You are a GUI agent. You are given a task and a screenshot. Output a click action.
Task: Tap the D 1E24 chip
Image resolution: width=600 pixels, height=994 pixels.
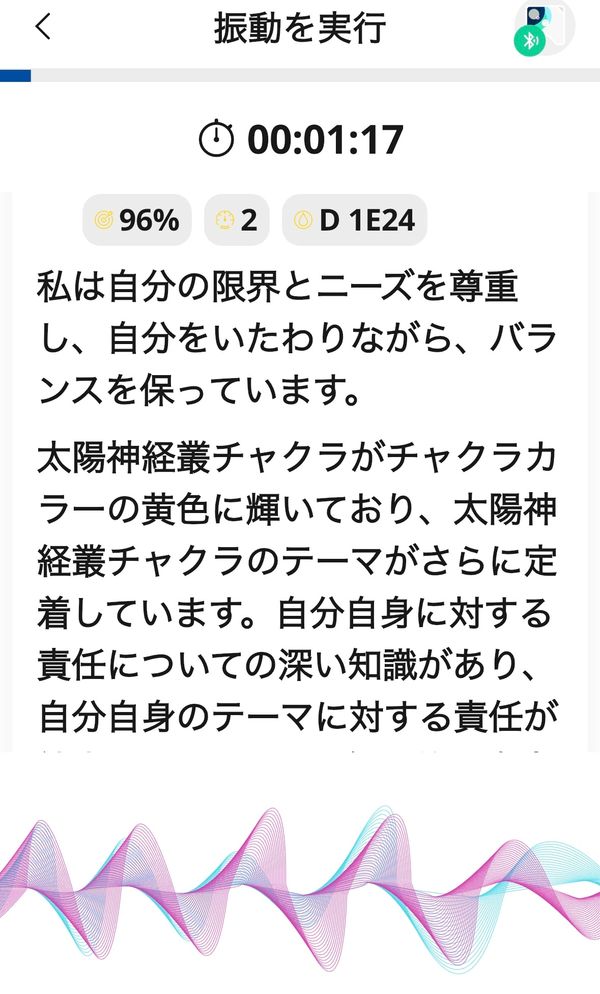coord(354,220)
